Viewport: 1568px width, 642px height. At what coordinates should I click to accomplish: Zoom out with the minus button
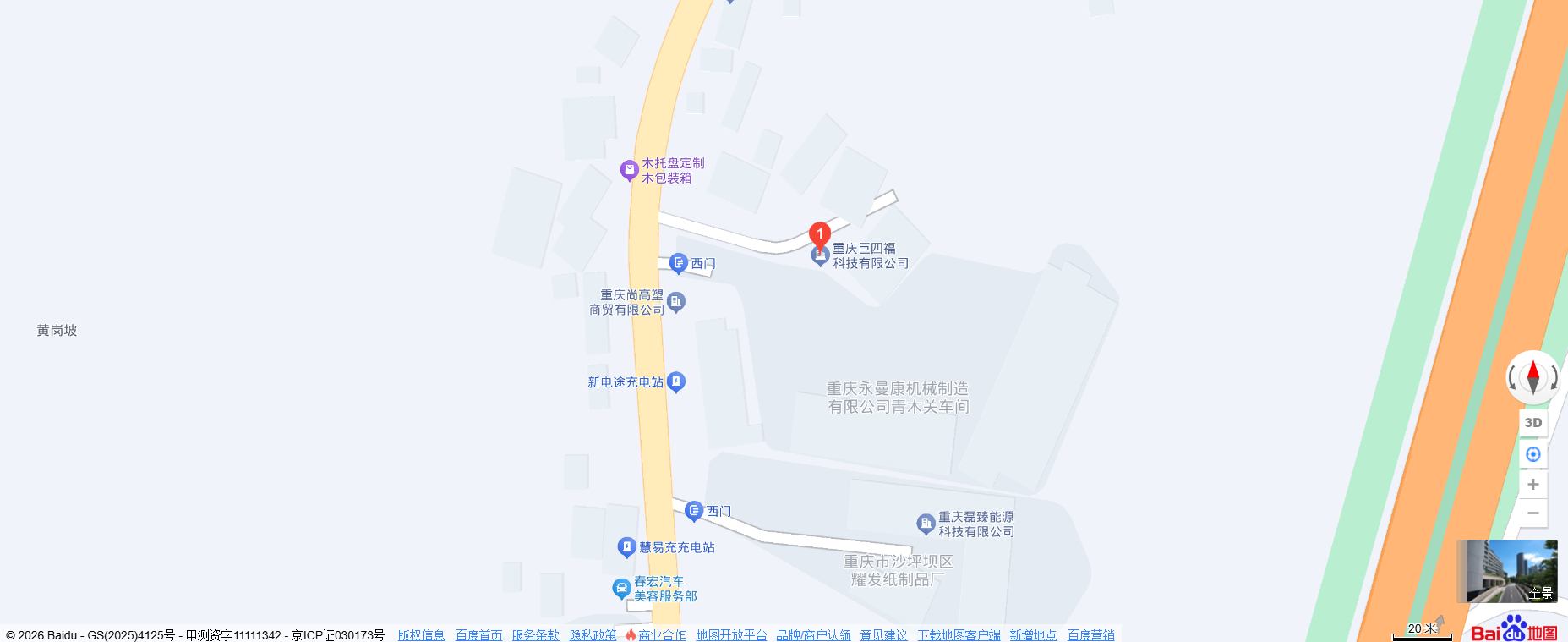click(1532, 513)
